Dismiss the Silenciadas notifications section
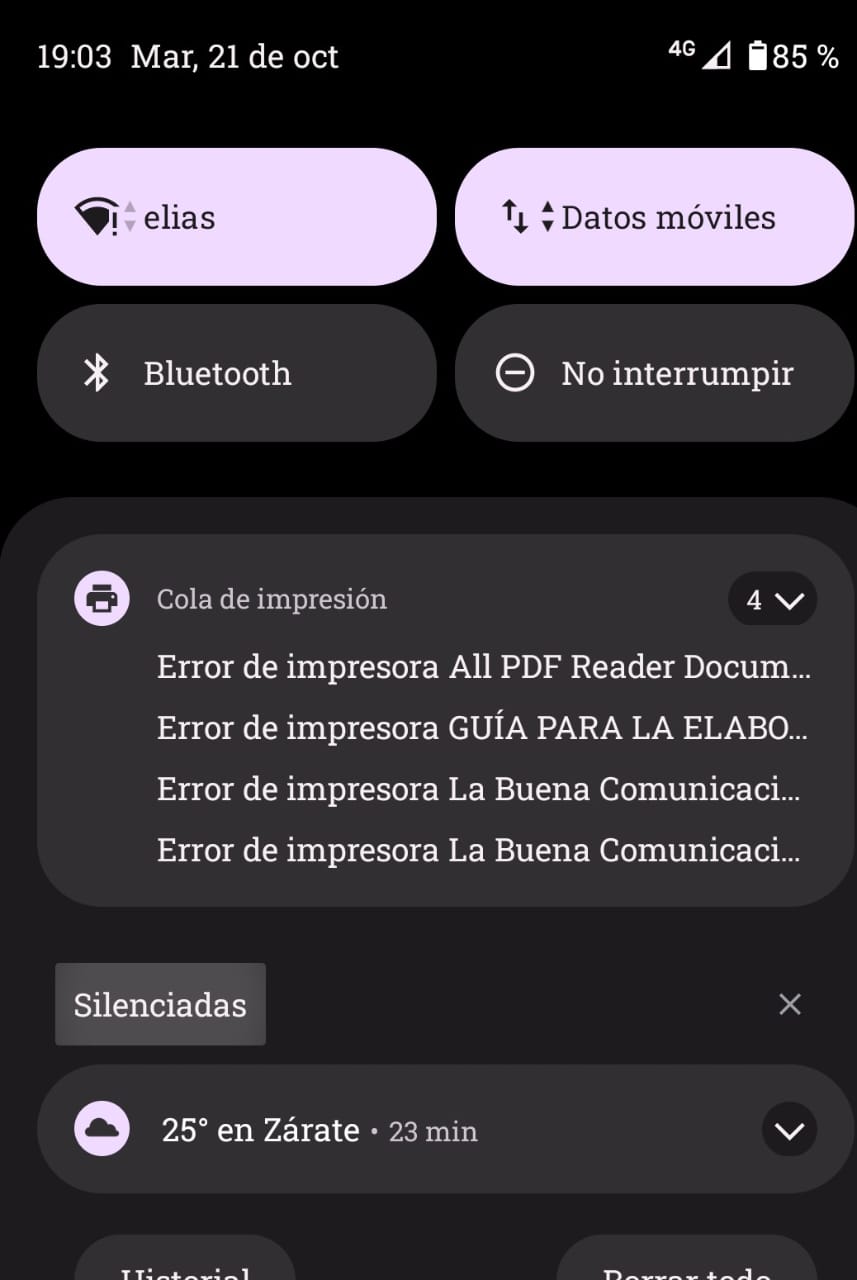Viewport: 857px width, 1280px height. click(x=789, y=1004)
